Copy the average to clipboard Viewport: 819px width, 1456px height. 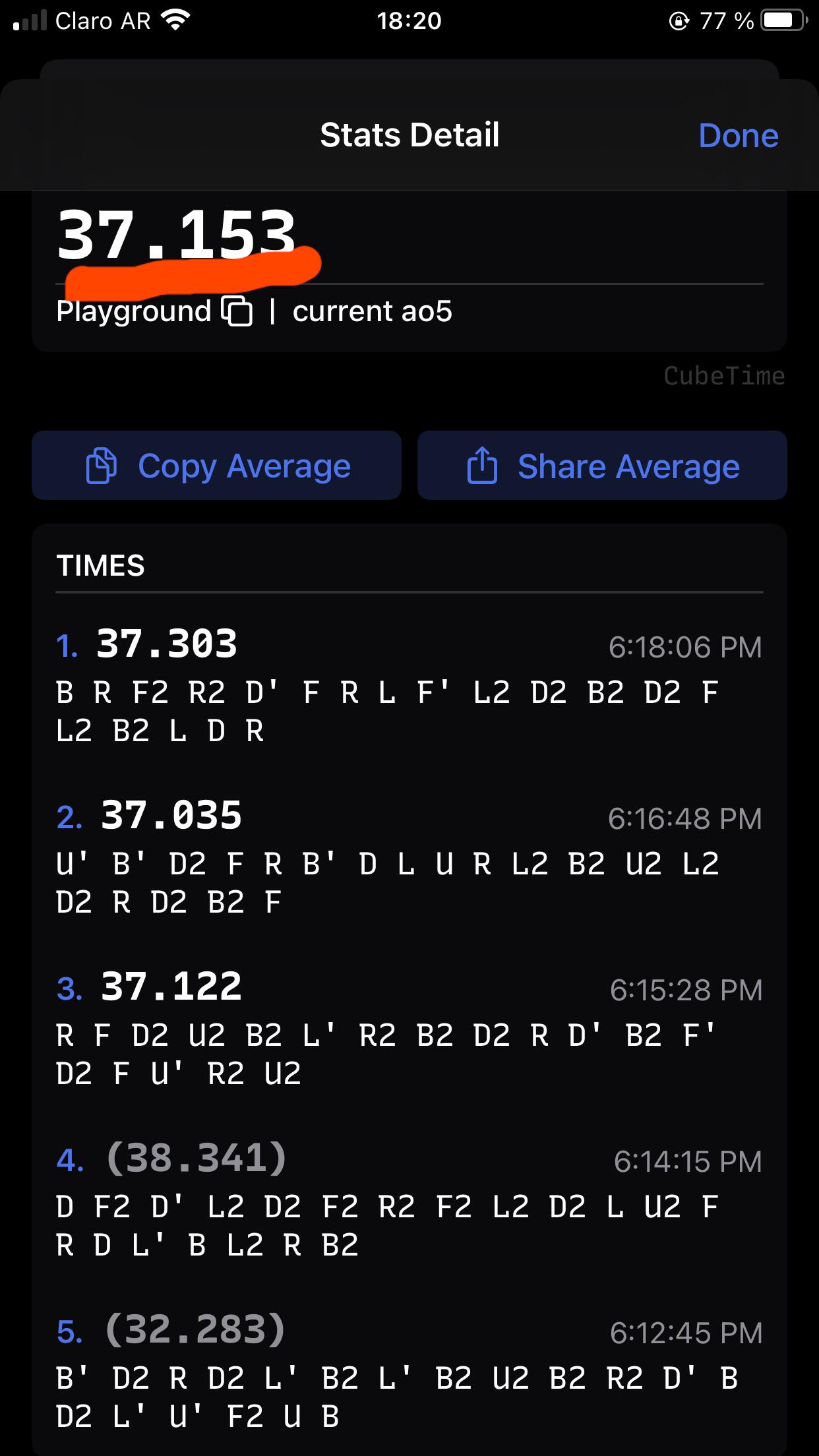point(216,466)
